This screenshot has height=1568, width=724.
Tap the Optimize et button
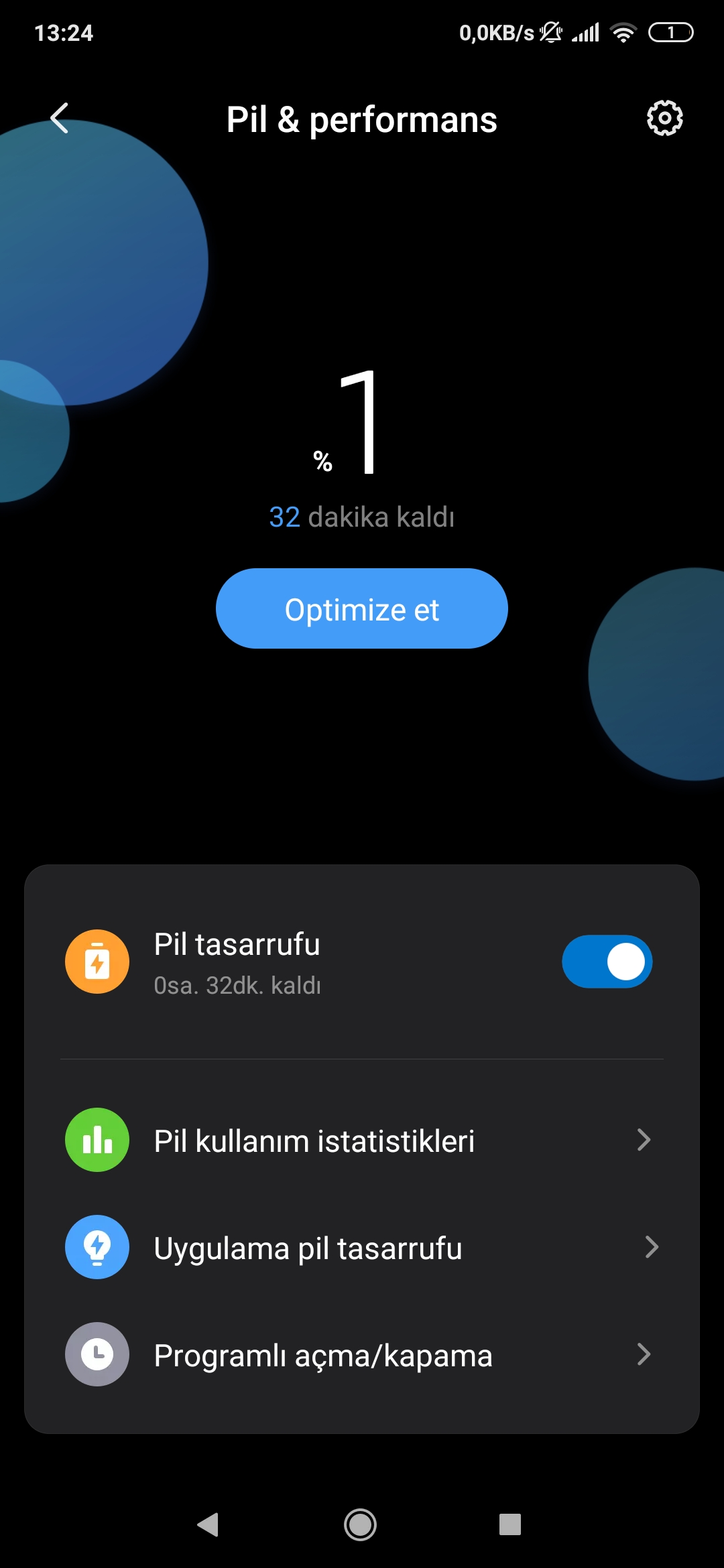[x=362, y=608]
